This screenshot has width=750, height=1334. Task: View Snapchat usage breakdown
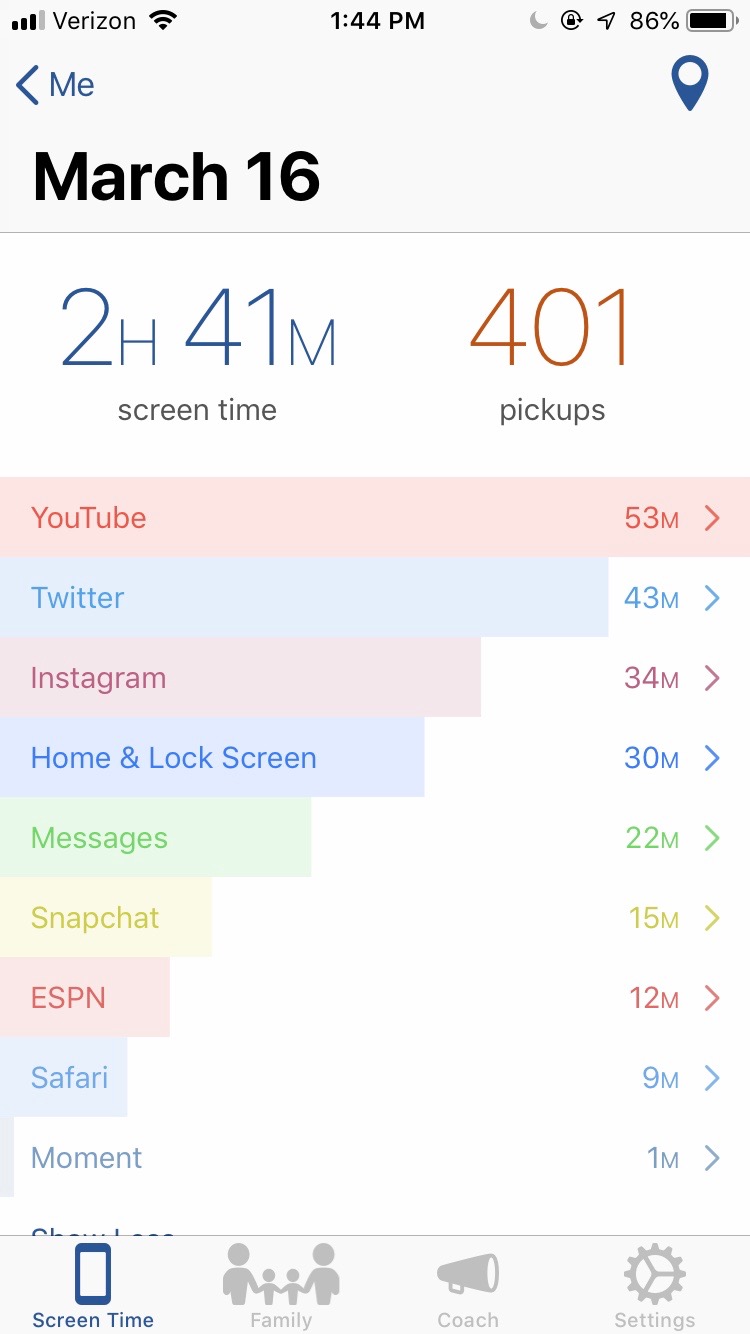pos(375,918)
